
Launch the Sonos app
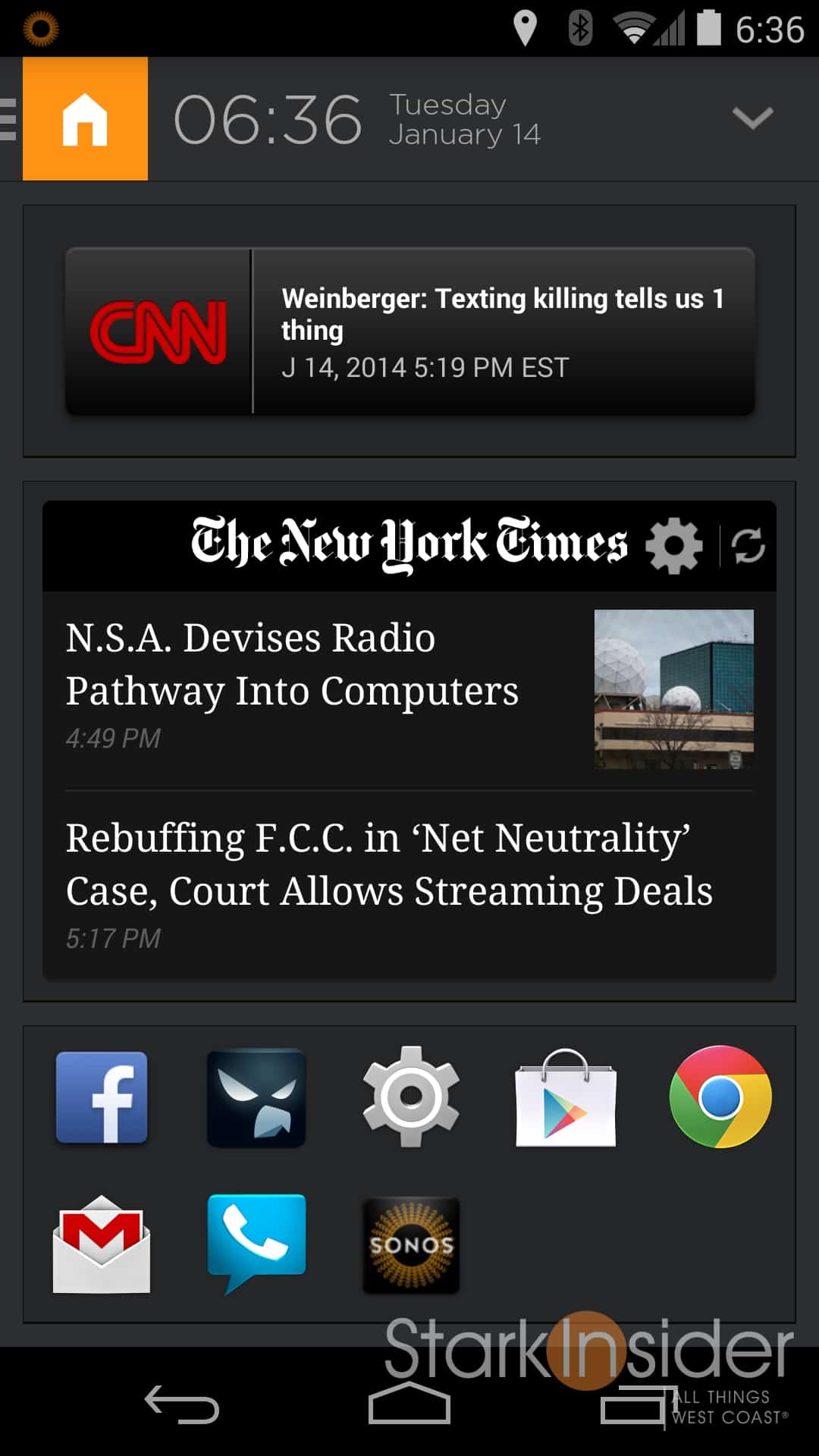click(x=411, y=1244)
